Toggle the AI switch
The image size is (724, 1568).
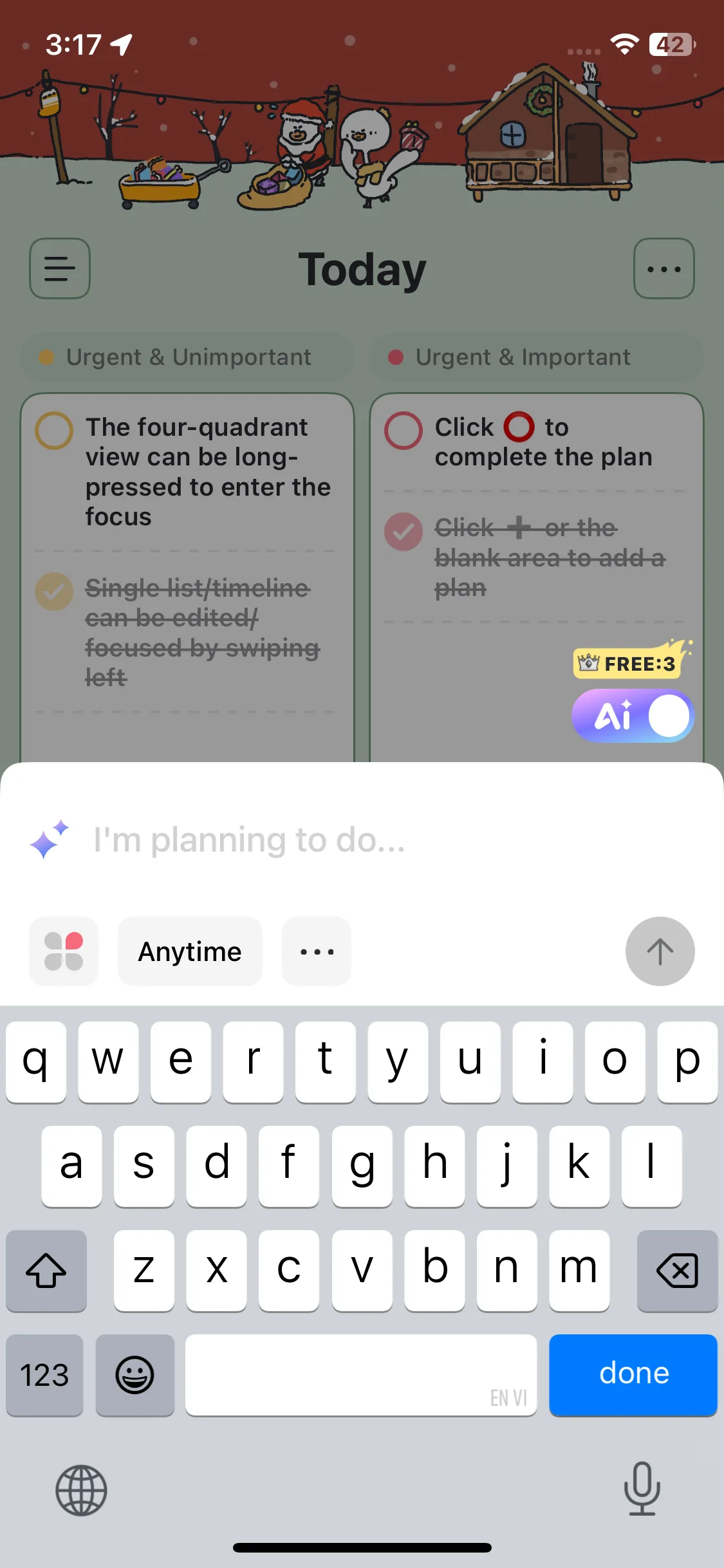pyautogui.click(x=633, y=716)
